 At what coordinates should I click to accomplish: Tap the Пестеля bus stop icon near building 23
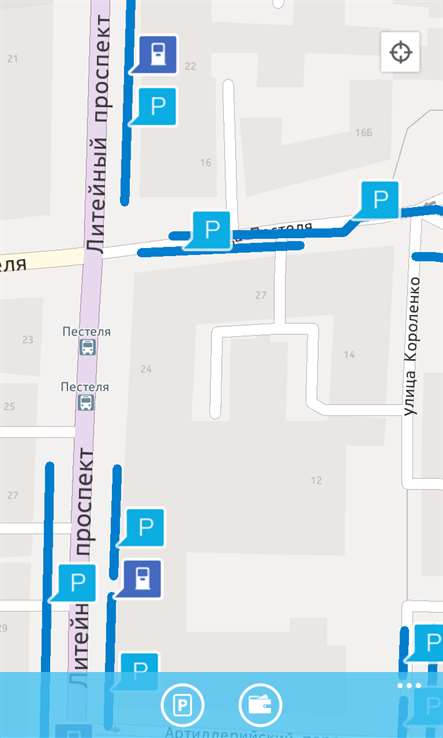pos(88,347)
